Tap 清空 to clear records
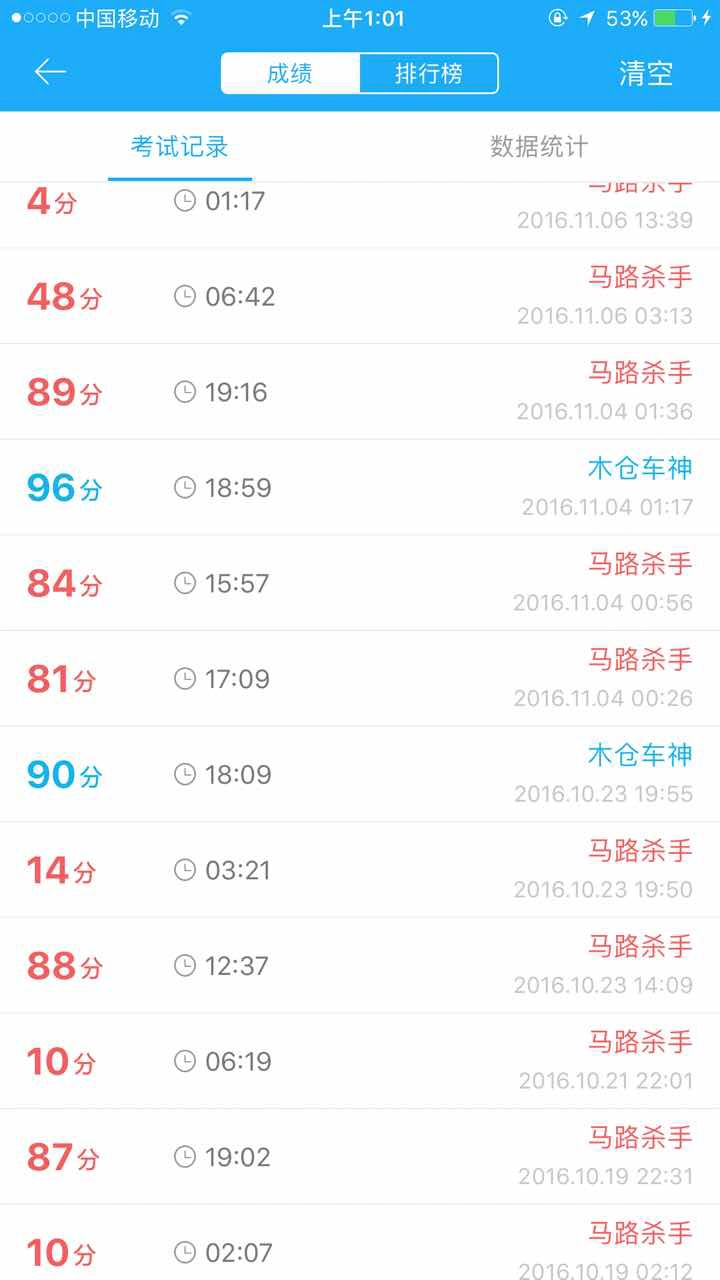720x1280 pixels. pyautogui.click(x=646, y=73)
